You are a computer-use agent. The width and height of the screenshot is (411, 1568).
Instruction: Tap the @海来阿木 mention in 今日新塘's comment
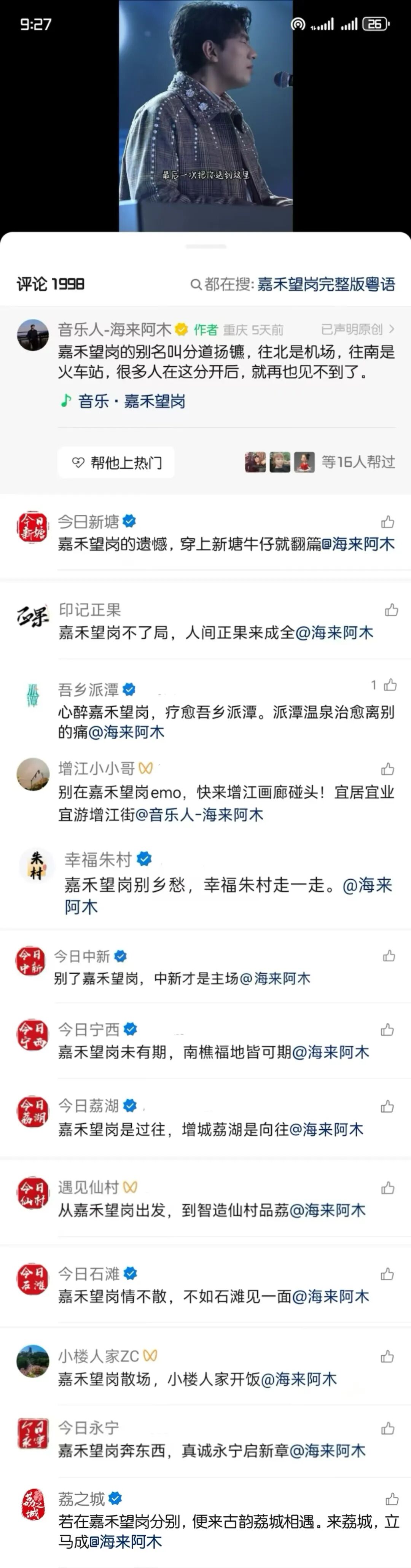(358, 544)
